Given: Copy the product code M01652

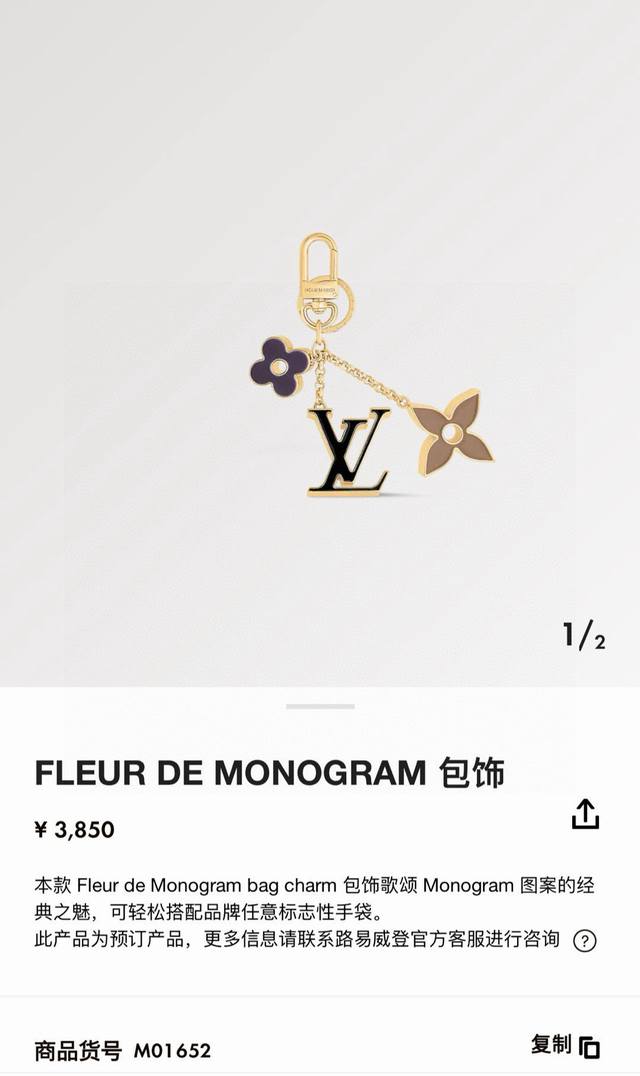Looking at the screenshot, I should (565, 1046).
